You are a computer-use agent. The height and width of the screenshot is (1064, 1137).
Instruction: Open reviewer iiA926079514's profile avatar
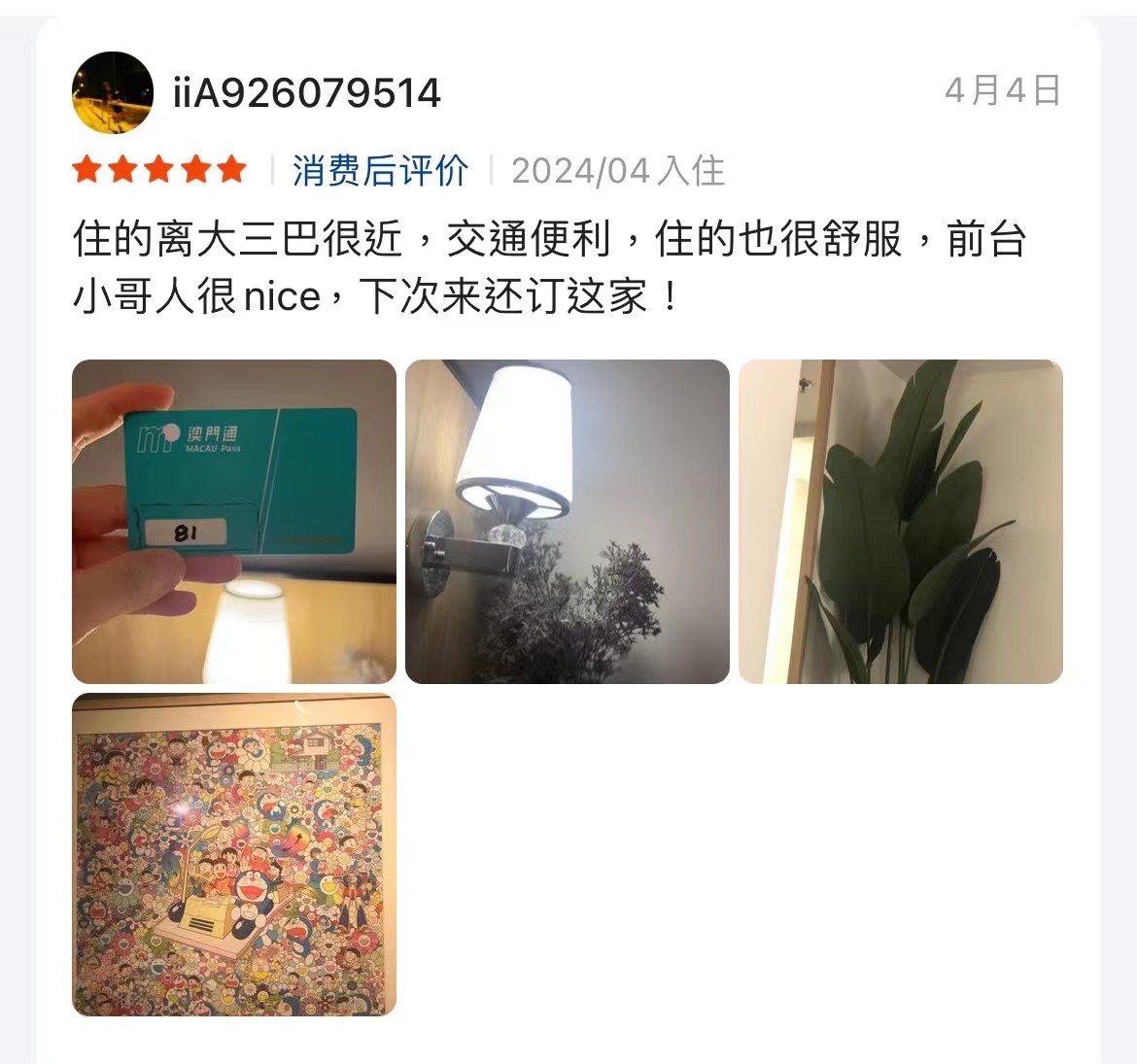[113, 92]
